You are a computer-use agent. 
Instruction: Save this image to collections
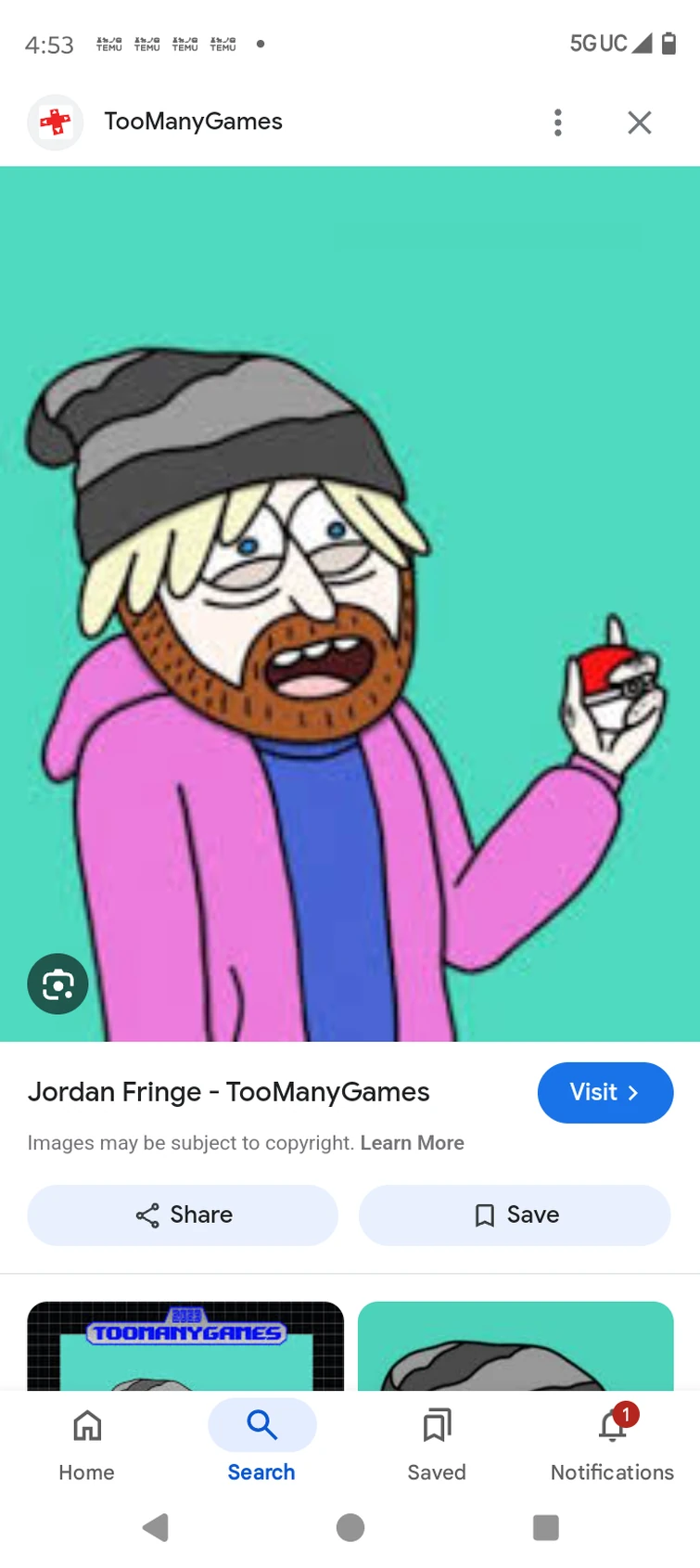(514, 1215)
